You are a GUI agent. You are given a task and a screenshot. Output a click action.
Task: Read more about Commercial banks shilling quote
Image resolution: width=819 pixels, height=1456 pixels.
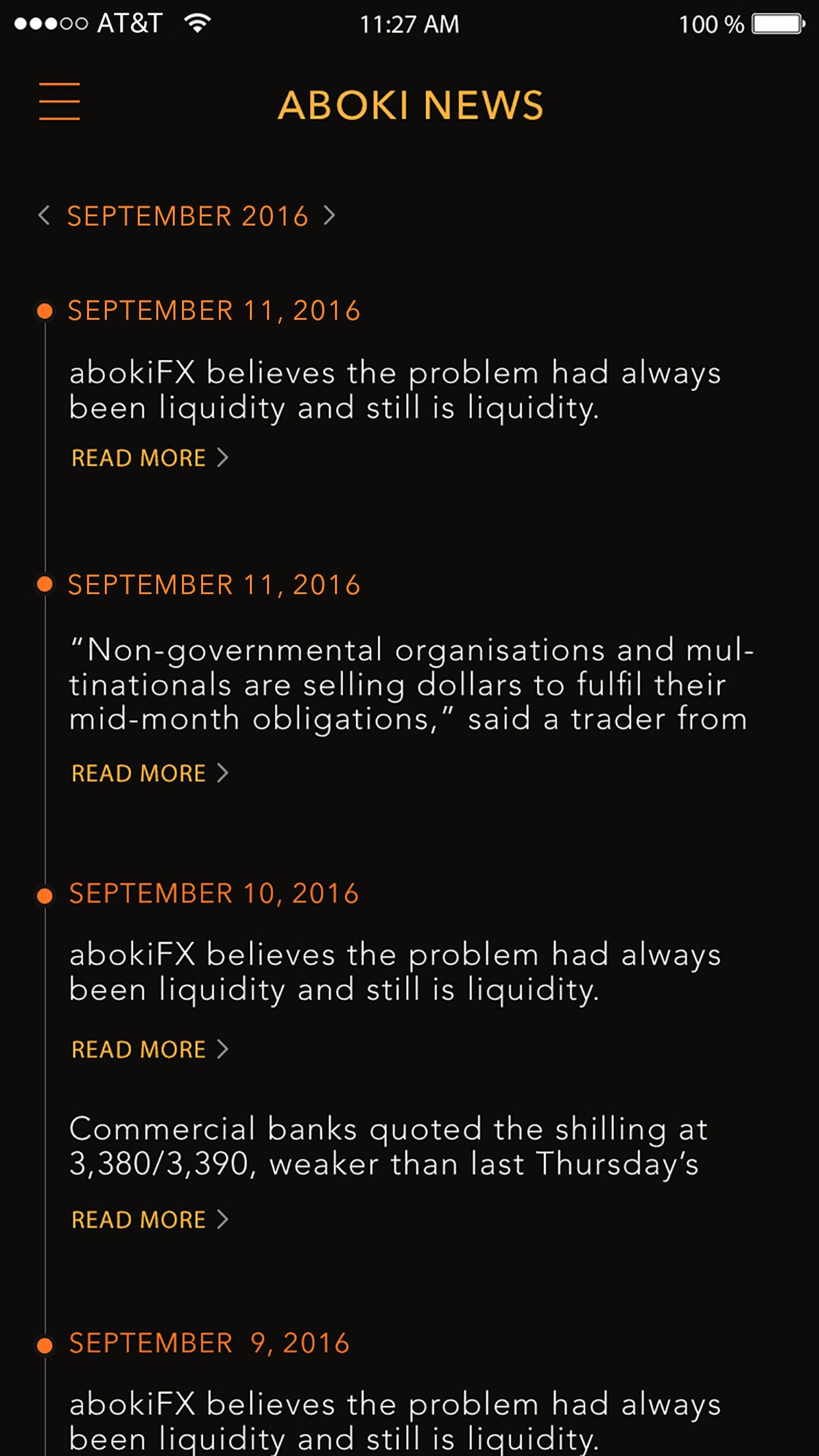tap(150, 1219)
